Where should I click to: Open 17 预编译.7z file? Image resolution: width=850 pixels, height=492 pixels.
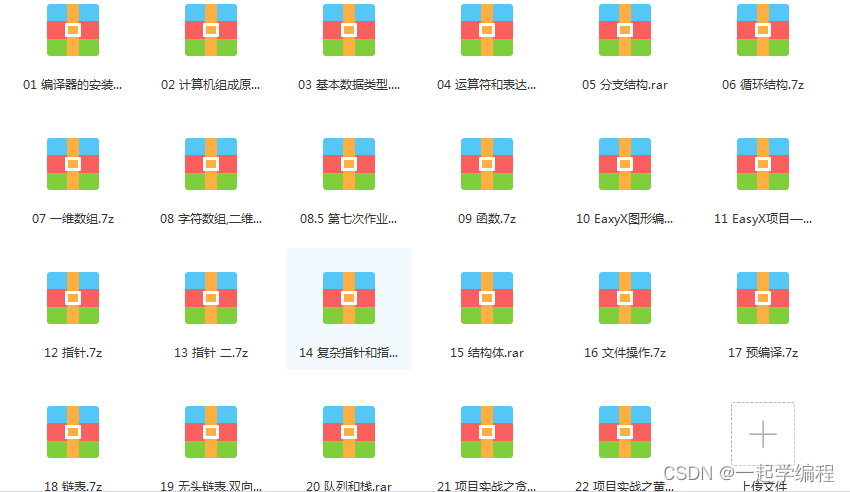(x=763, y=298)
